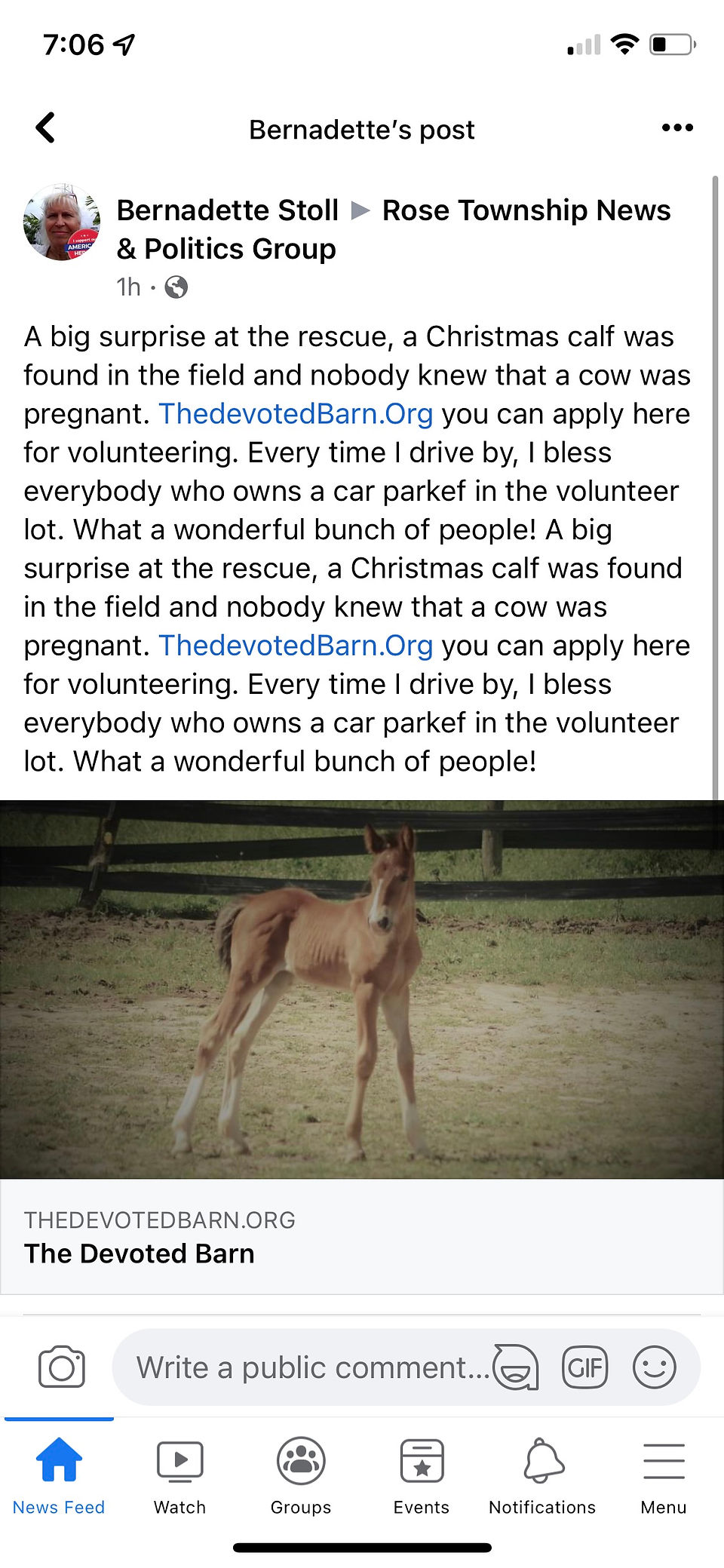The width and height of the screenshot is (724, 1568).
Task: Open the three-dot post options menu
Action: pos(677,127)
